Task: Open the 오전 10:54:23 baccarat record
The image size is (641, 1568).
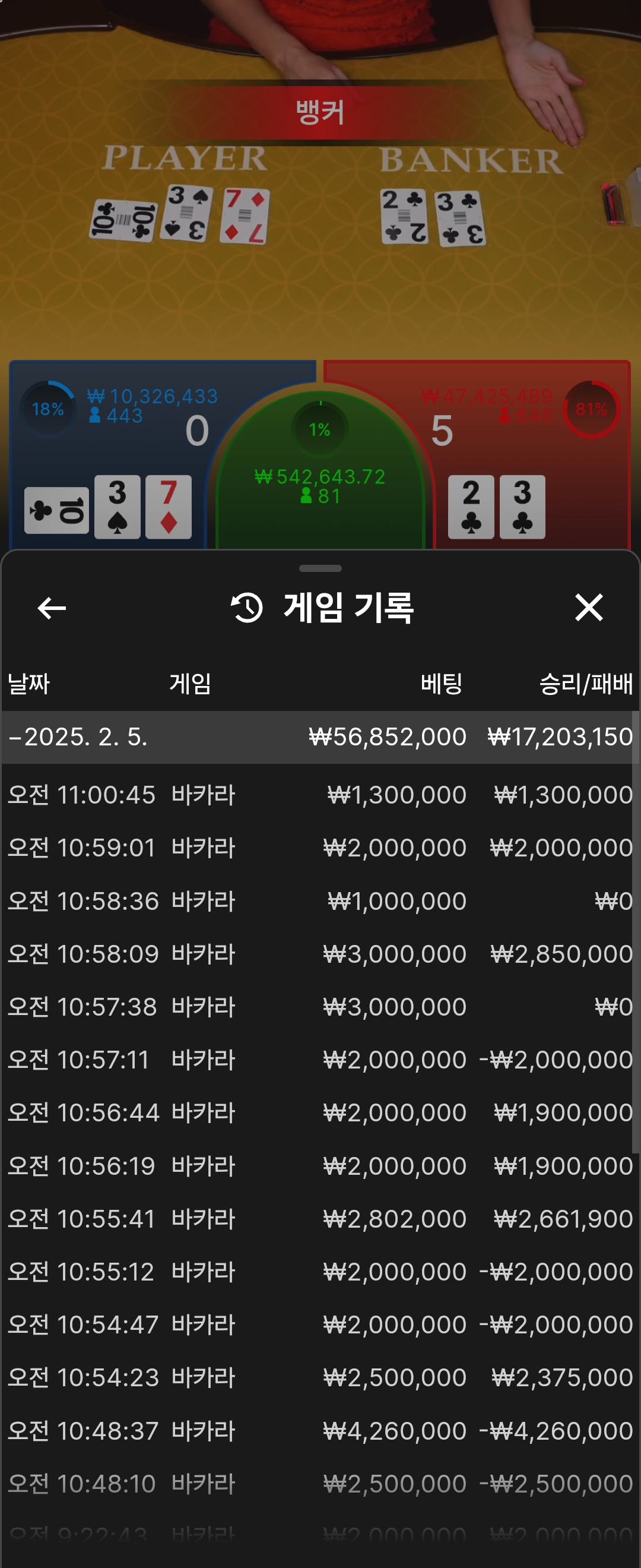Action: click(x=320, y=1378)
